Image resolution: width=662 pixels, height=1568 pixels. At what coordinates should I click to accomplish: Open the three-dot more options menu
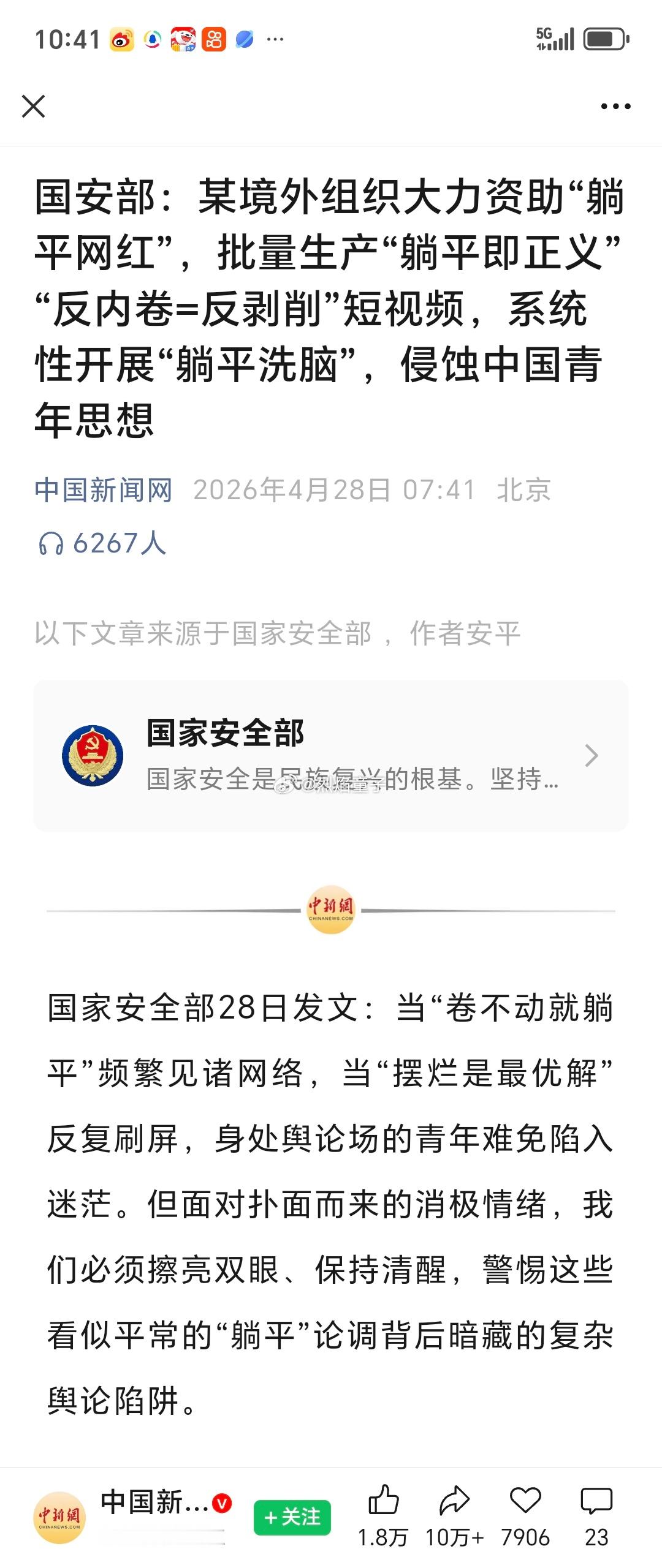(x=615, y=105)
